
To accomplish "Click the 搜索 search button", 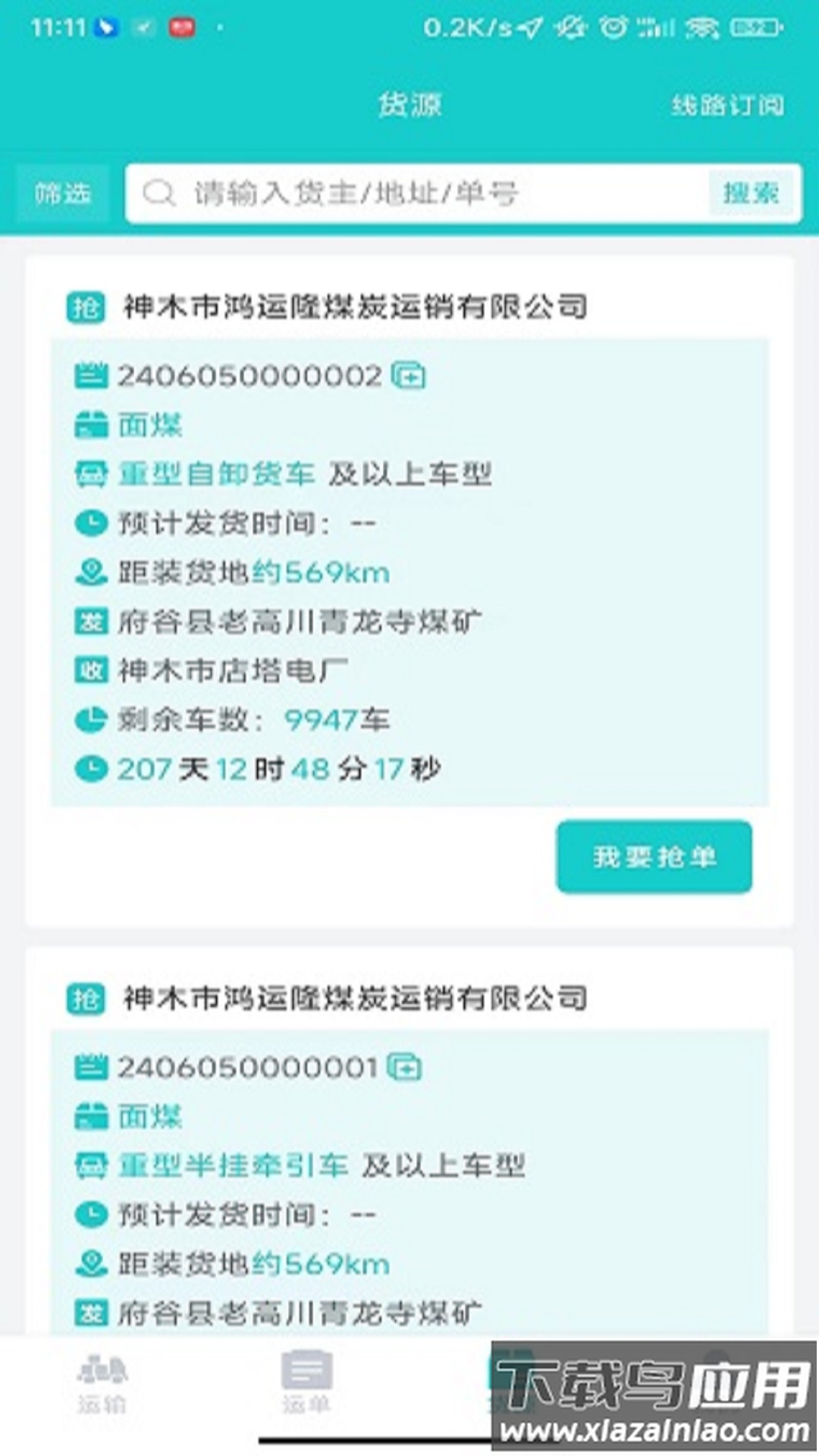I will click(x=751, y=194).
